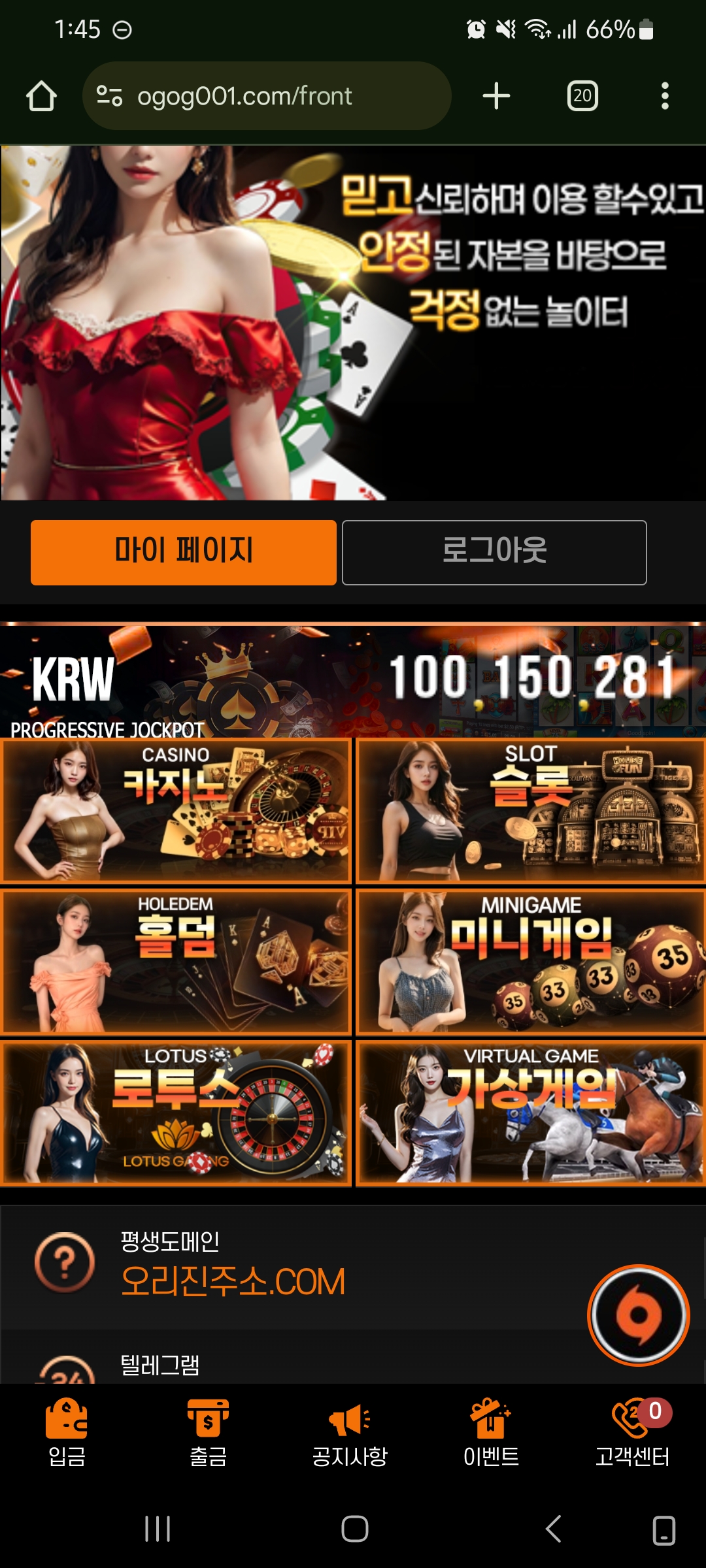The width and height of the screenshot is (706, 1568).
Task: Open 마이 페이지
Action: point(184,552)
